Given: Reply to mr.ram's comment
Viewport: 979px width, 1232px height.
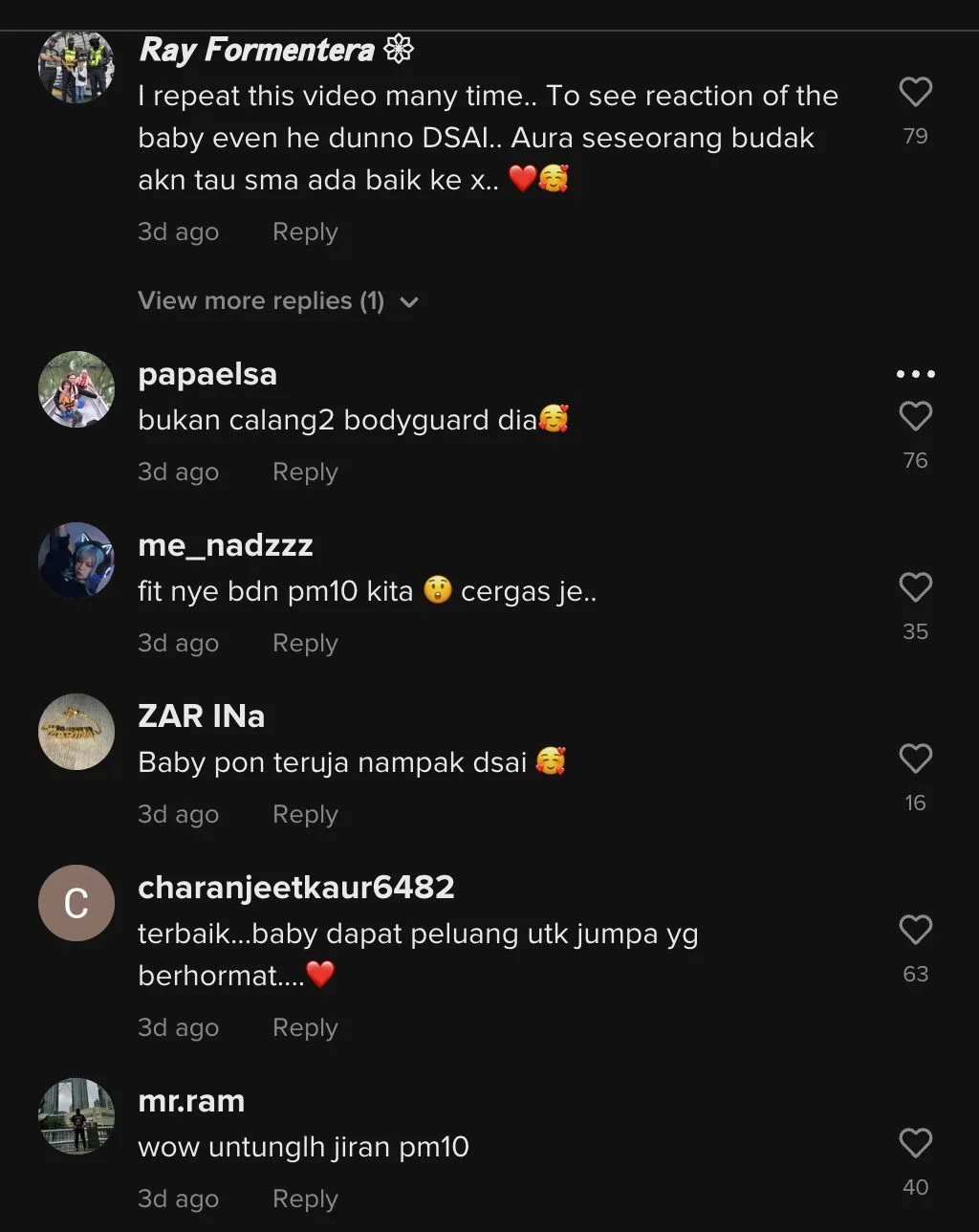Looking at the screenshot, I should 305,1199.
